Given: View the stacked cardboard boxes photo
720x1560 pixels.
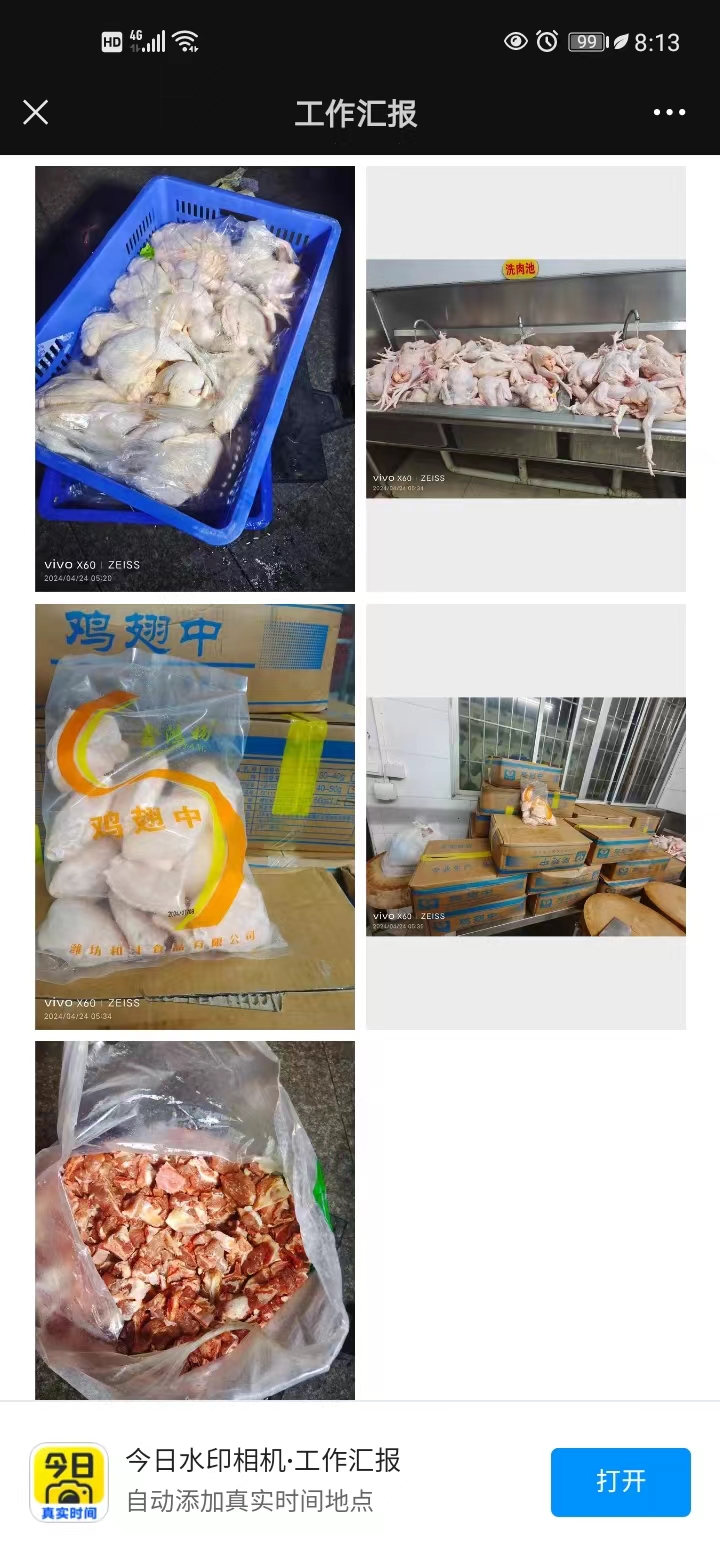Looking at the screenshot, I should pyautogui.click(x=526, y=816).
